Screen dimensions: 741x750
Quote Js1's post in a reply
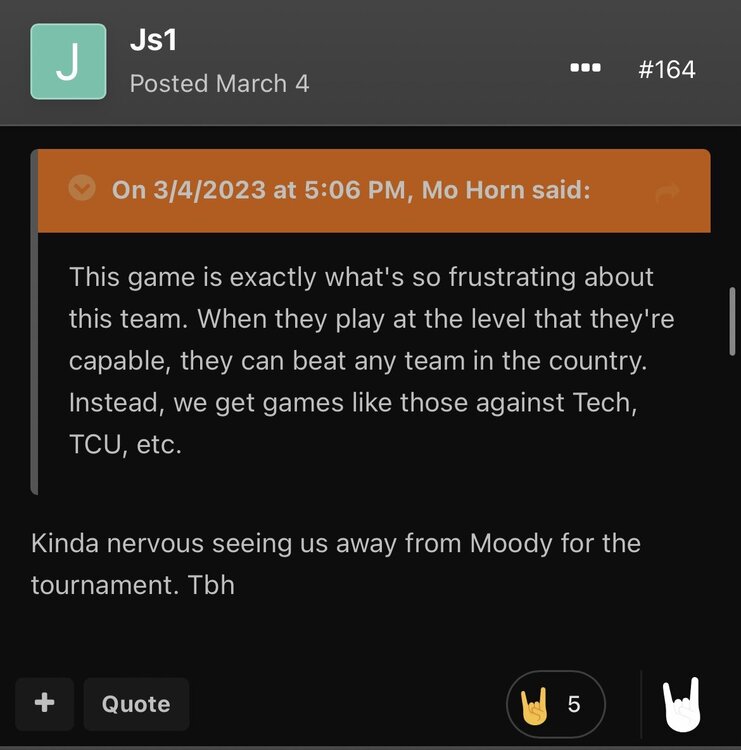click(135, 704)
